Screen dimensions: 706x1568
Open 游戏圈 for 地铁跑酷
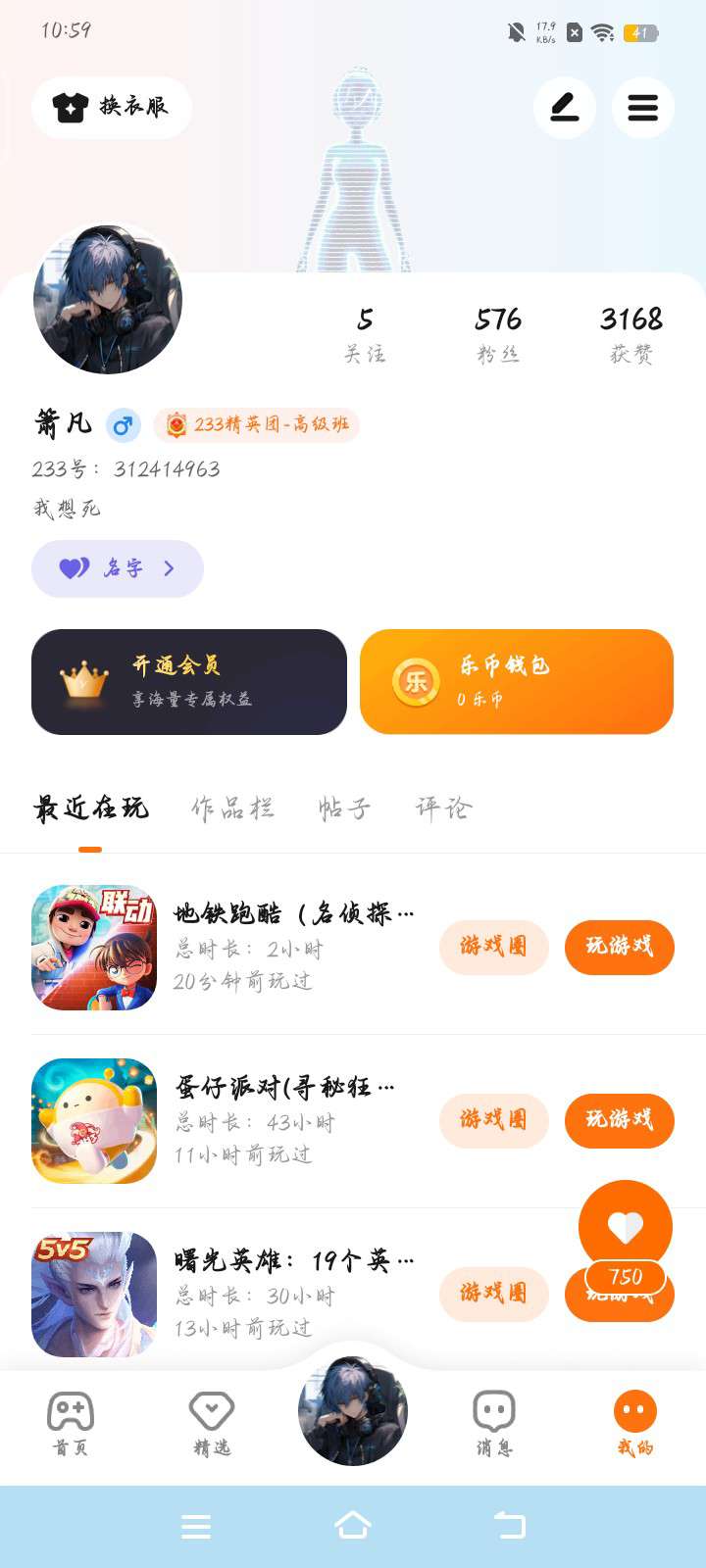[493, 947]
